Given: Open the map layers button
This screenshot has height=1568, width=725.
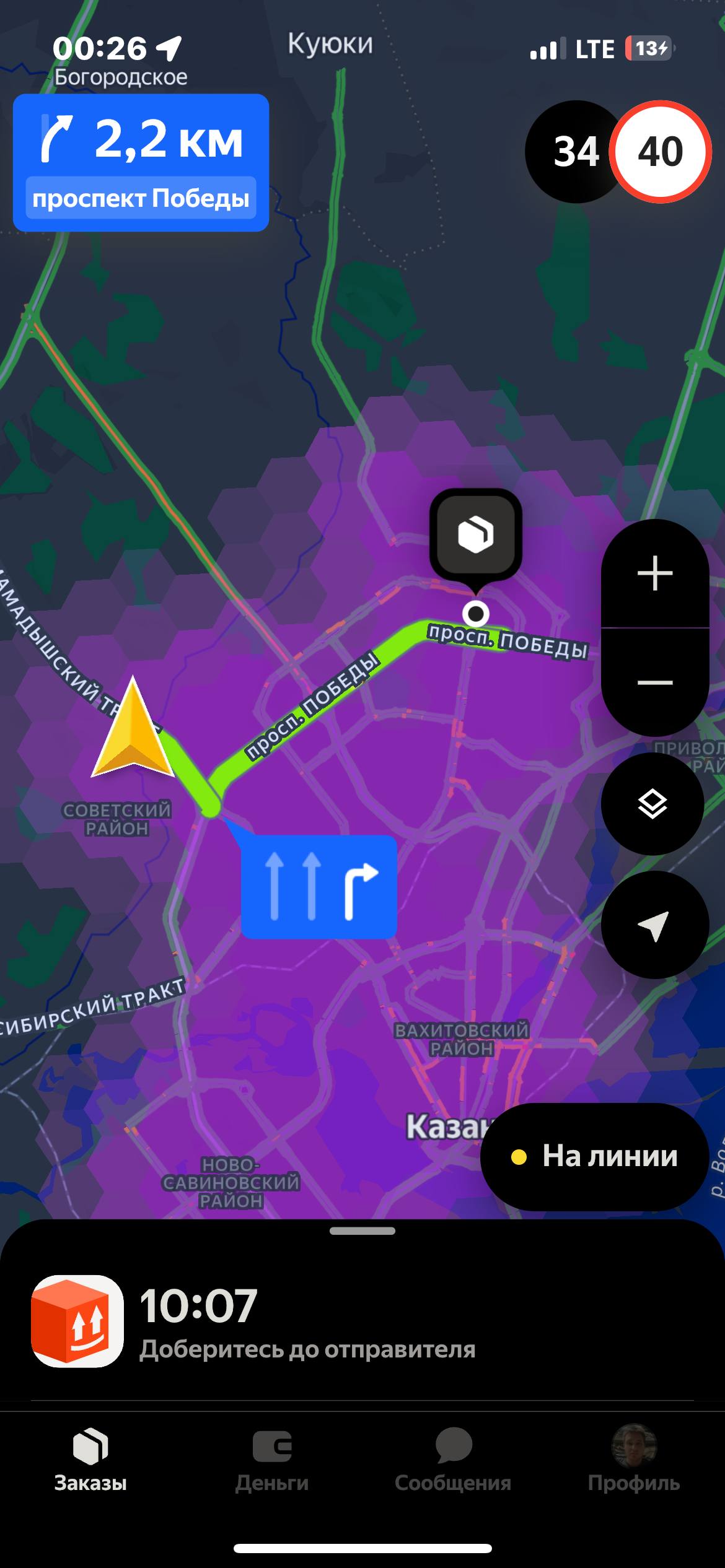Looking at the screenshot, I should tap(652, 804).
